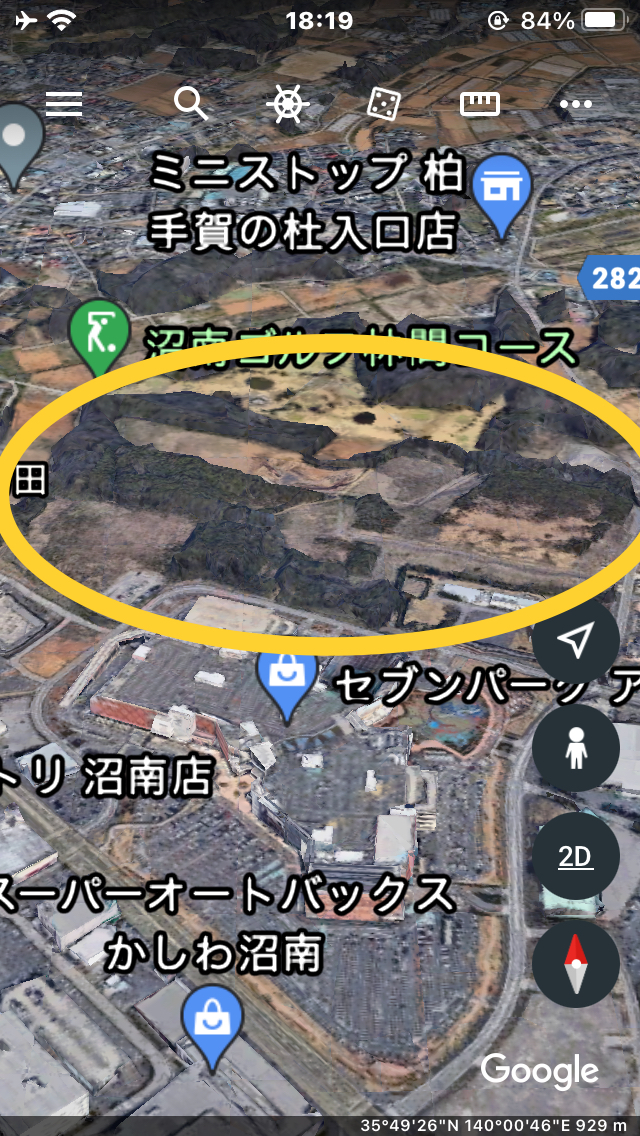Tap the I'm Feeling Lucky dice

click(x=385, y=103)
